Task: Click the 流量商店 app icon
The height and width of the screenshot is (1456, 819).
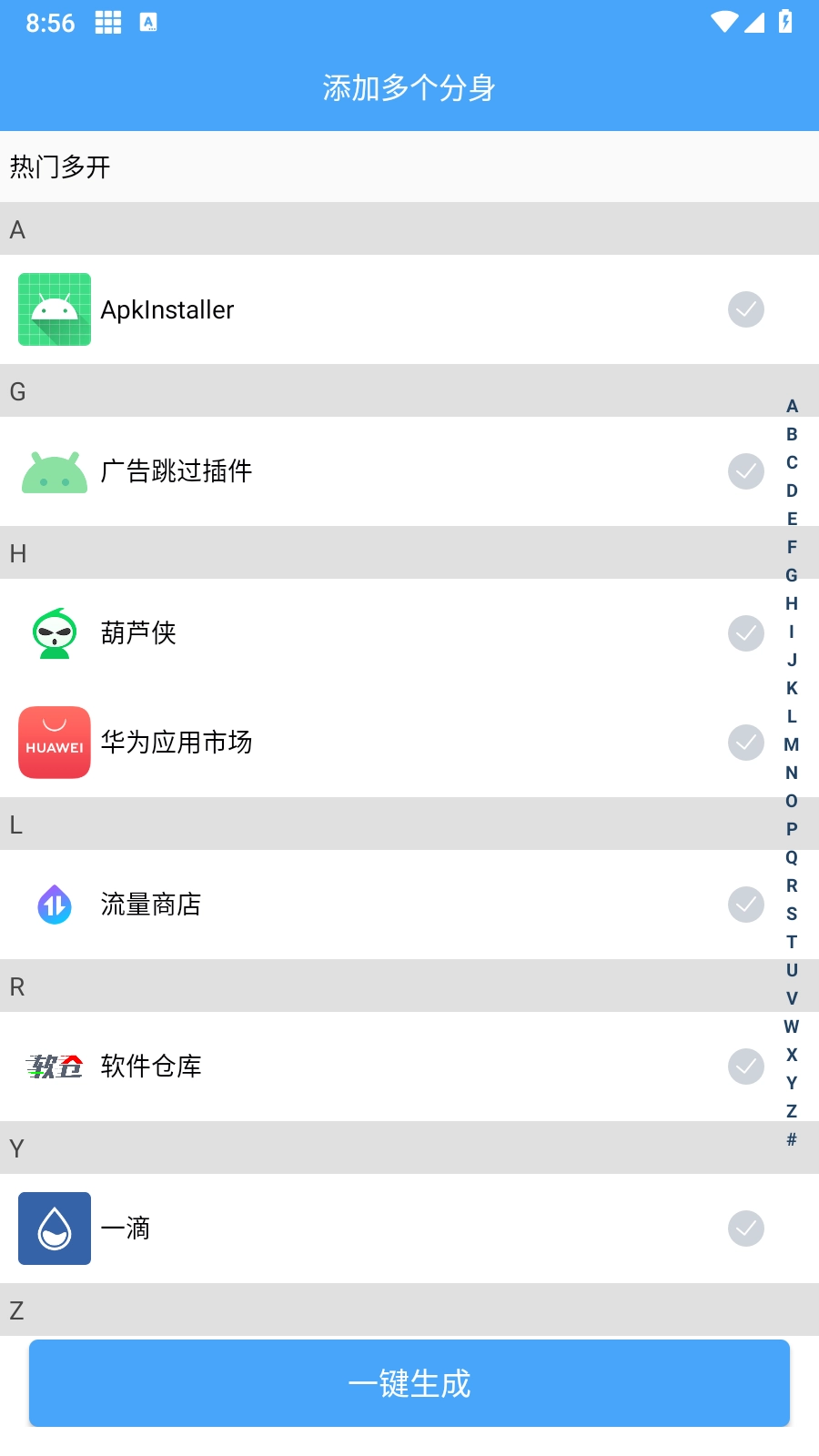Action: [x=55, y=905]
